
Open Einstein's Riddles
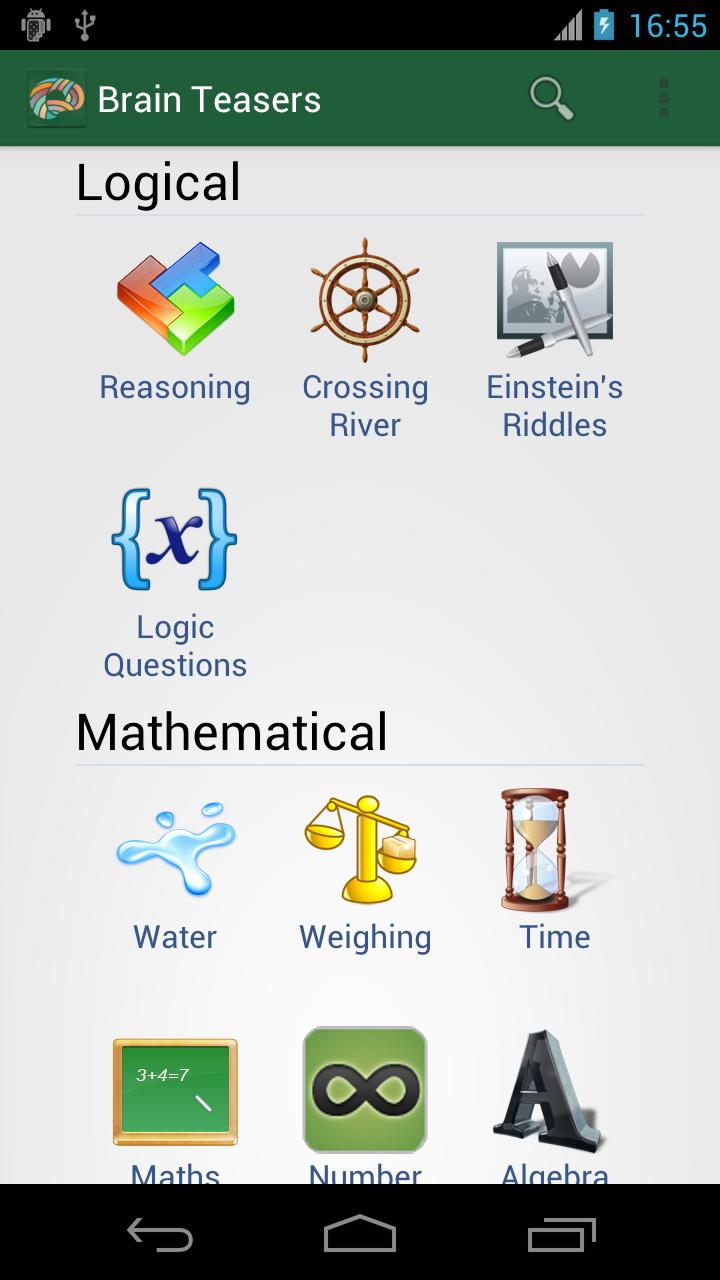pyautogui.click(x=555, y=340)
